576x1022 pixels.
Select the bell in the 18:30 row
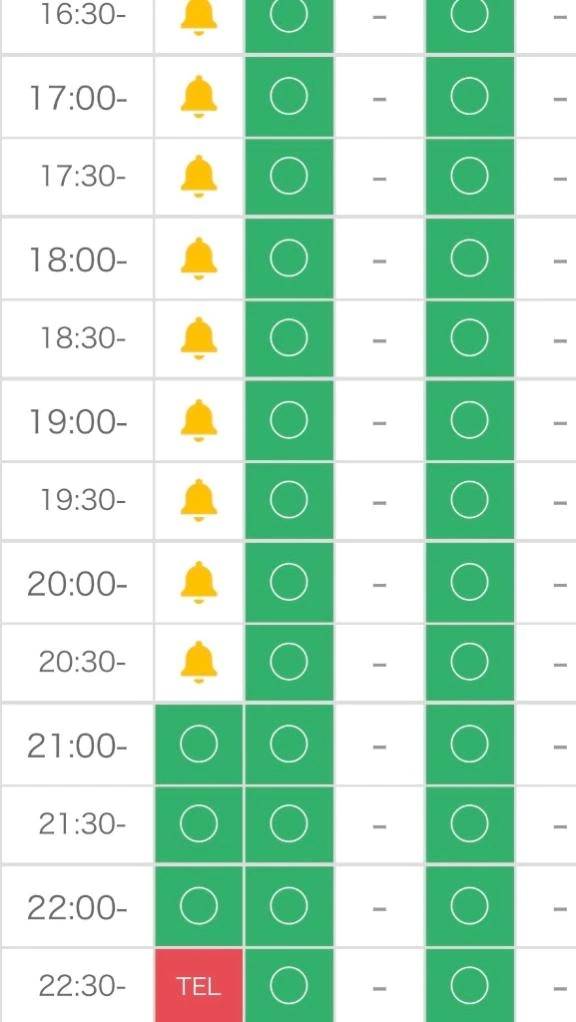(199, 338)
